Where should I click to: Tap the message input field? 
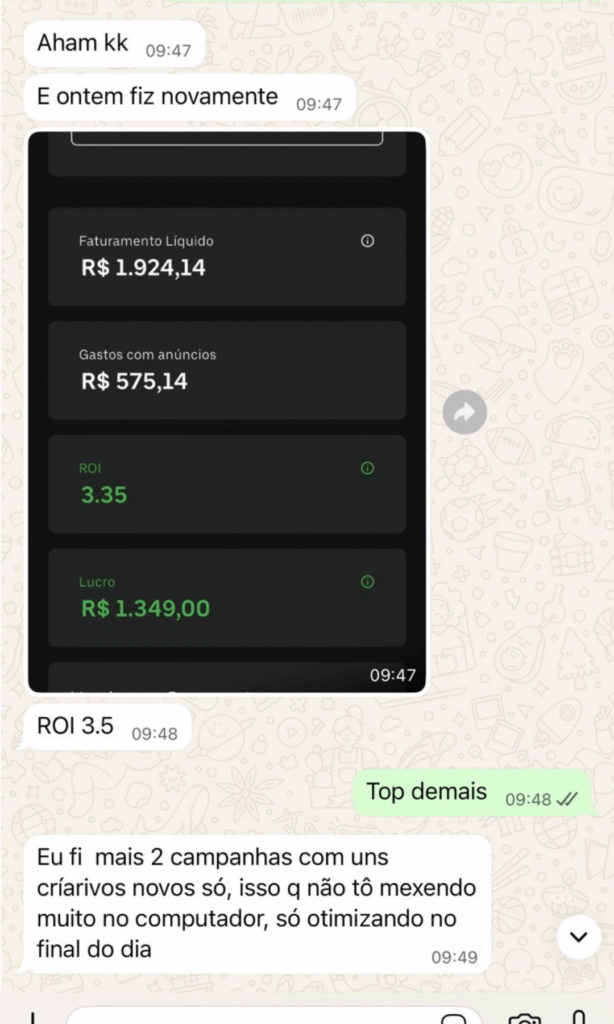[250, 1016]
